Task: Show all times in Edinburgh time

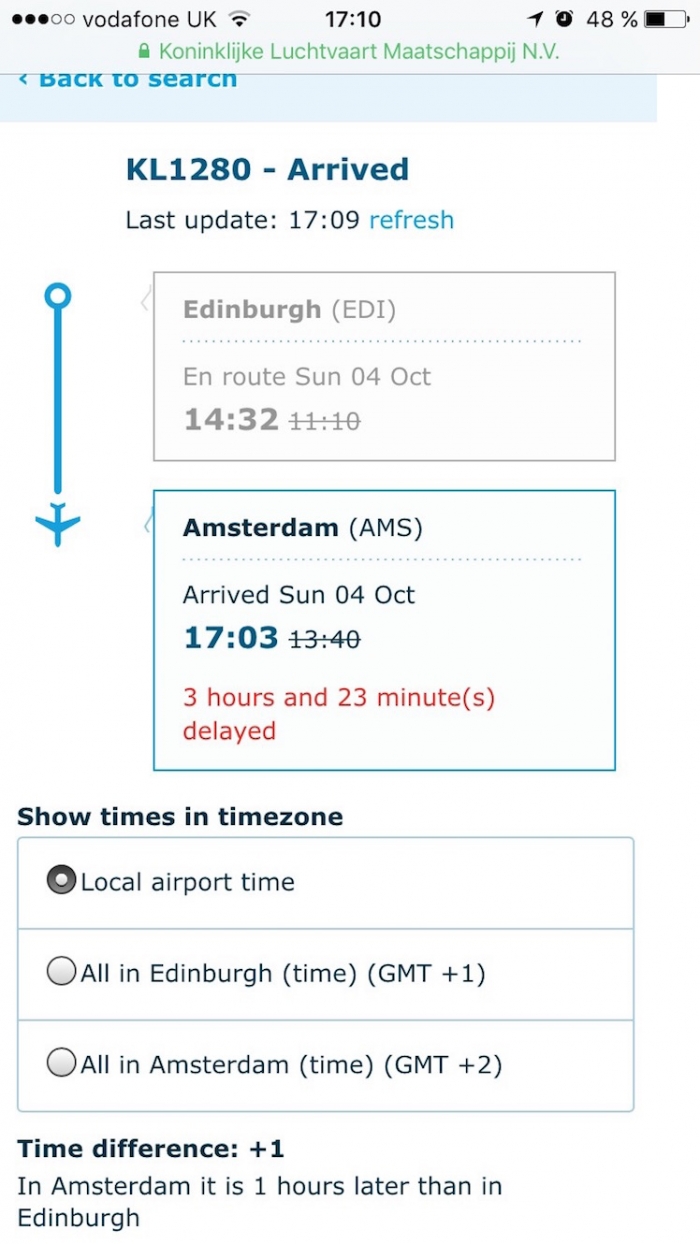Action: coord(61,973)
